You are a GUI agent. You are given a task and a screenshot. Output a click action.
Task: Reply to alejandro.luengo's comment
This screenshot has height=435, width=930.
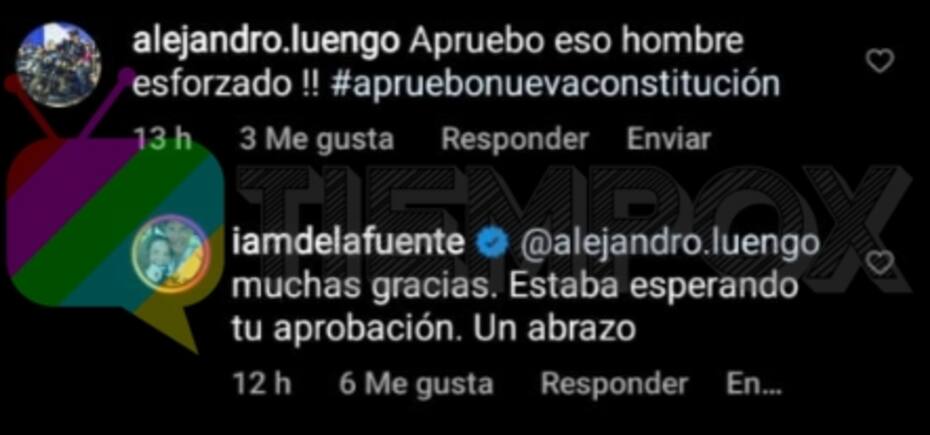point(514,139)
